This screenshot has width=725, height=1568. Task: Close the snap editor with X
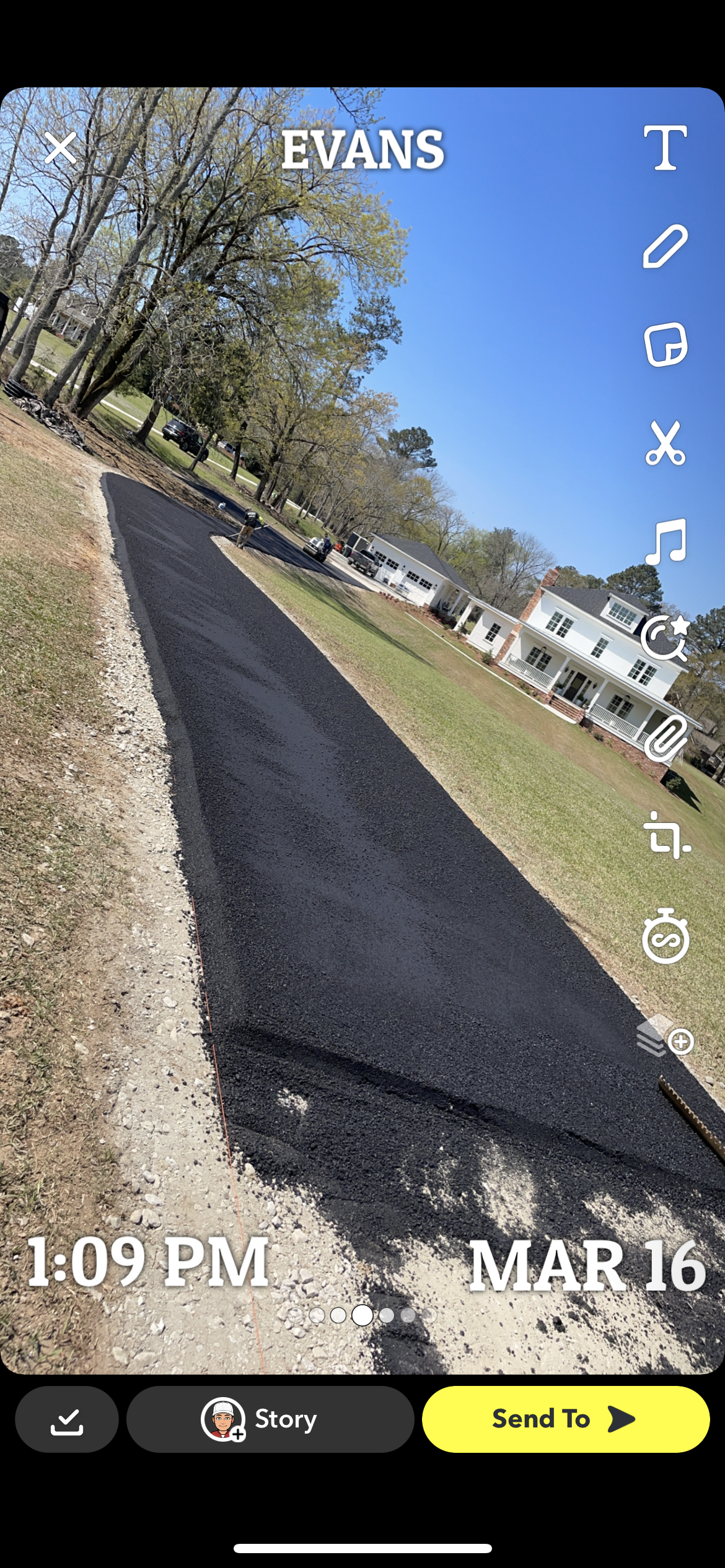click(x=60, y=147)
